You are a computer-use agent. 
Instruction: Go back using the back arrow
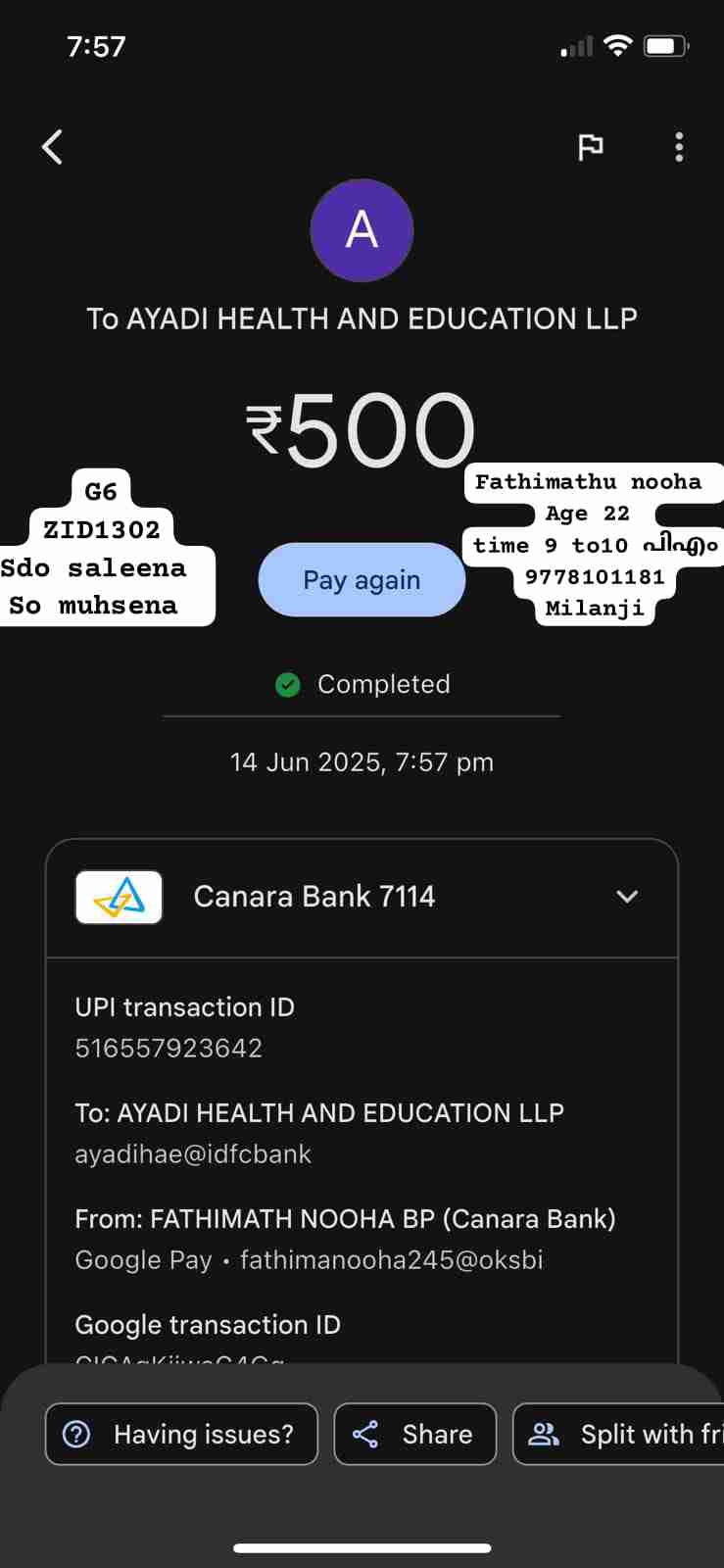(53, 147)
